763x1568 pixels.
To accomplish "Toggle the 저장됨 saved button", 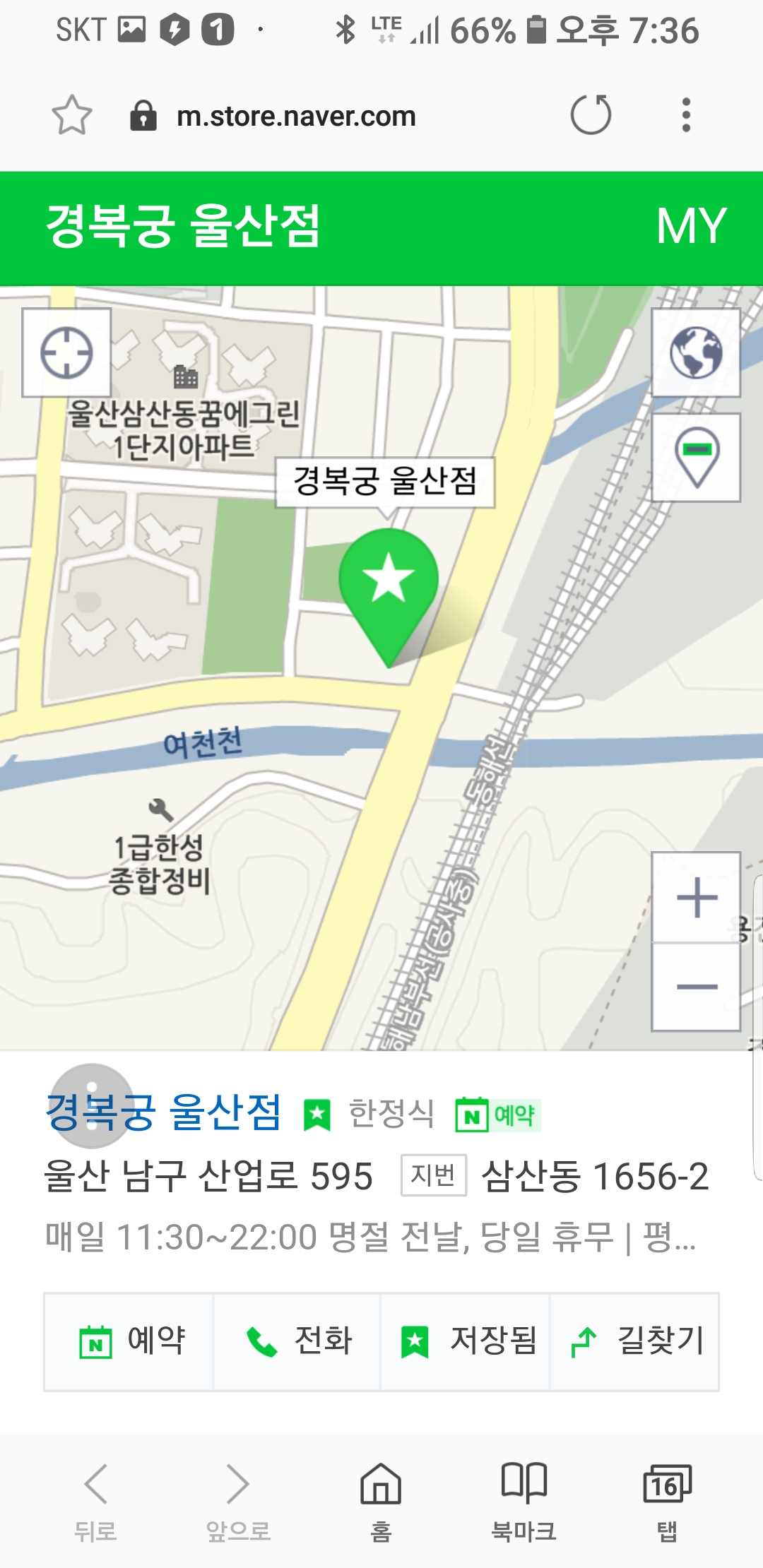I will click(x=466, y=1341).
